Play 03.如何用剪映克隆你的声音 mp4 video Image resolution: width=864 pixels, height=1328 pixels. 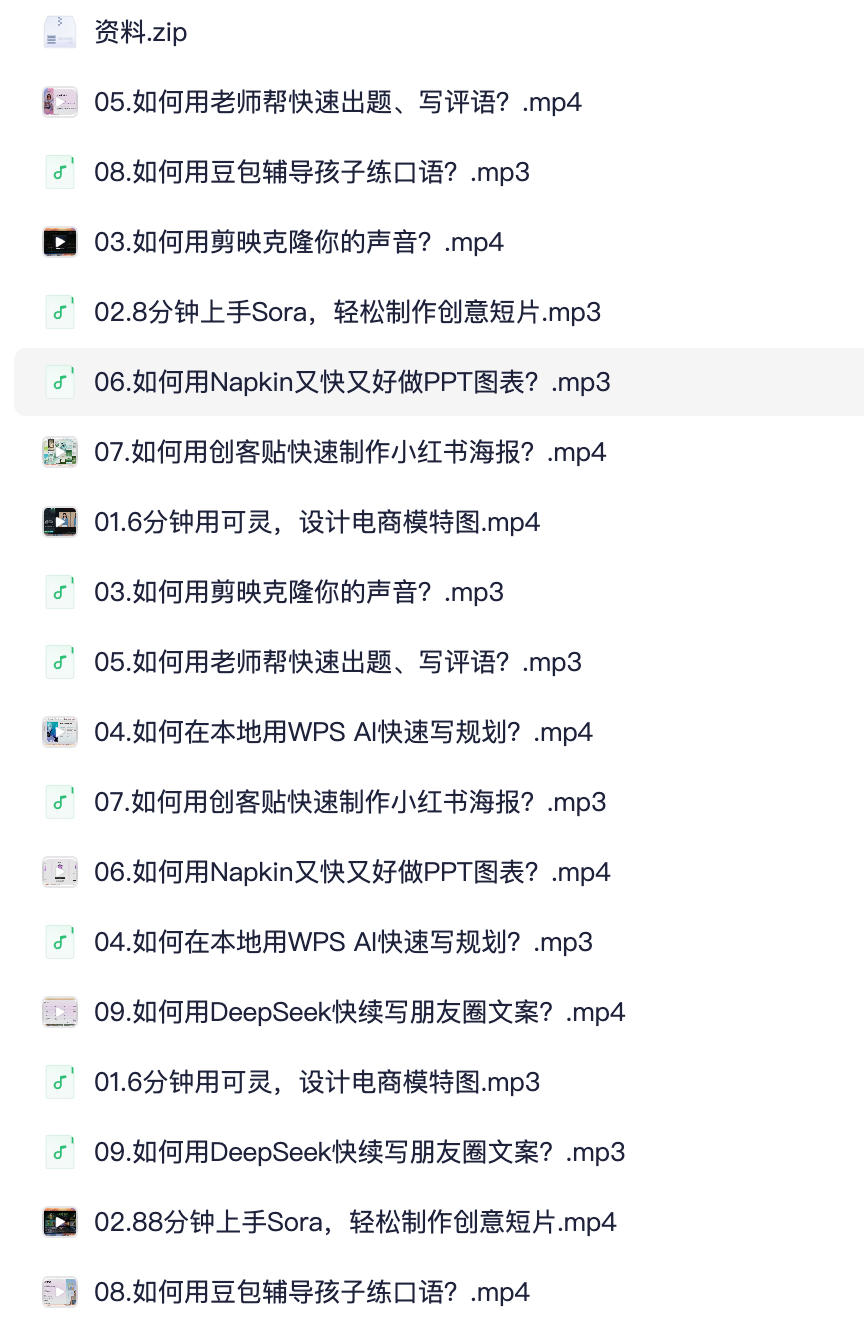(298, 242)
